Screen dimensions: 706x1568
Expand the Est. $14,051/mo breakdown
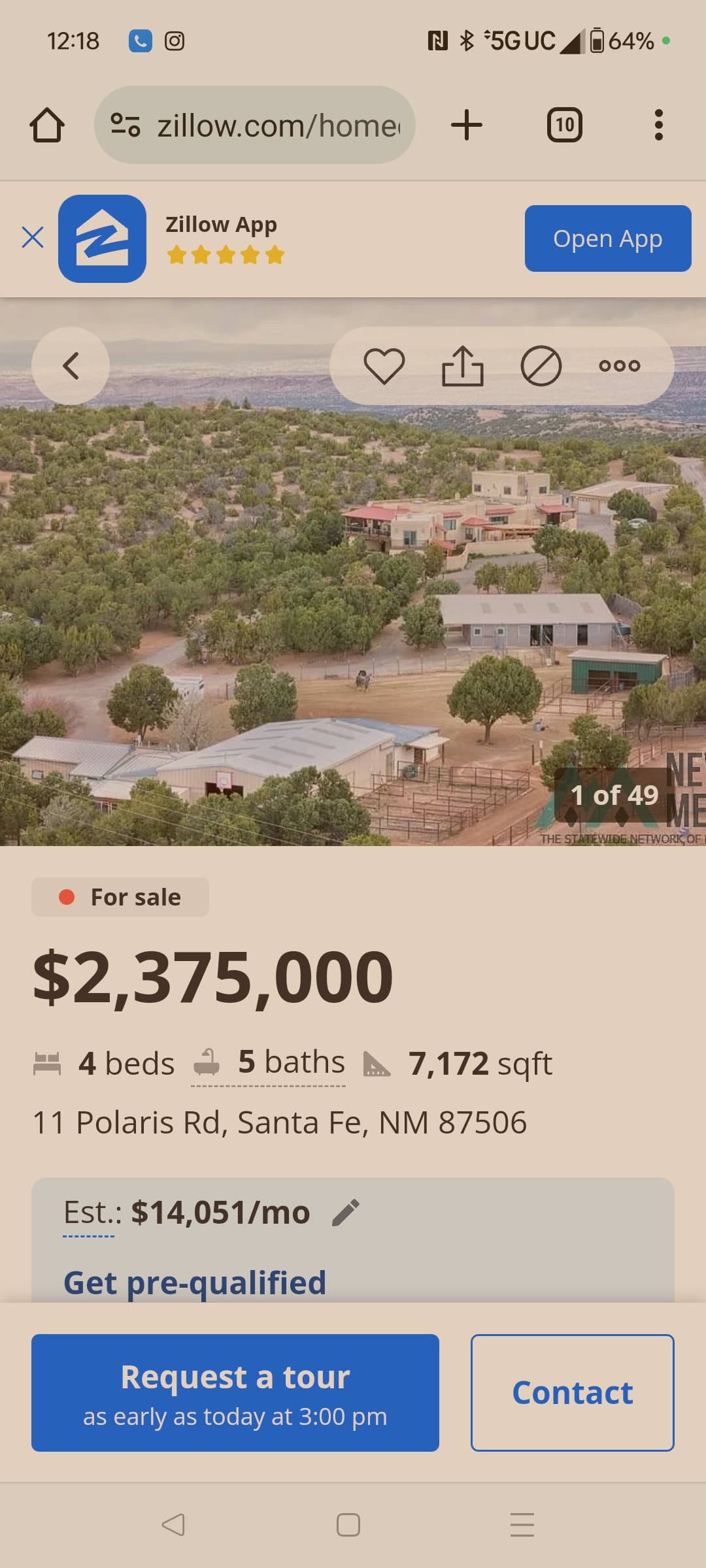coord(186,1211)
